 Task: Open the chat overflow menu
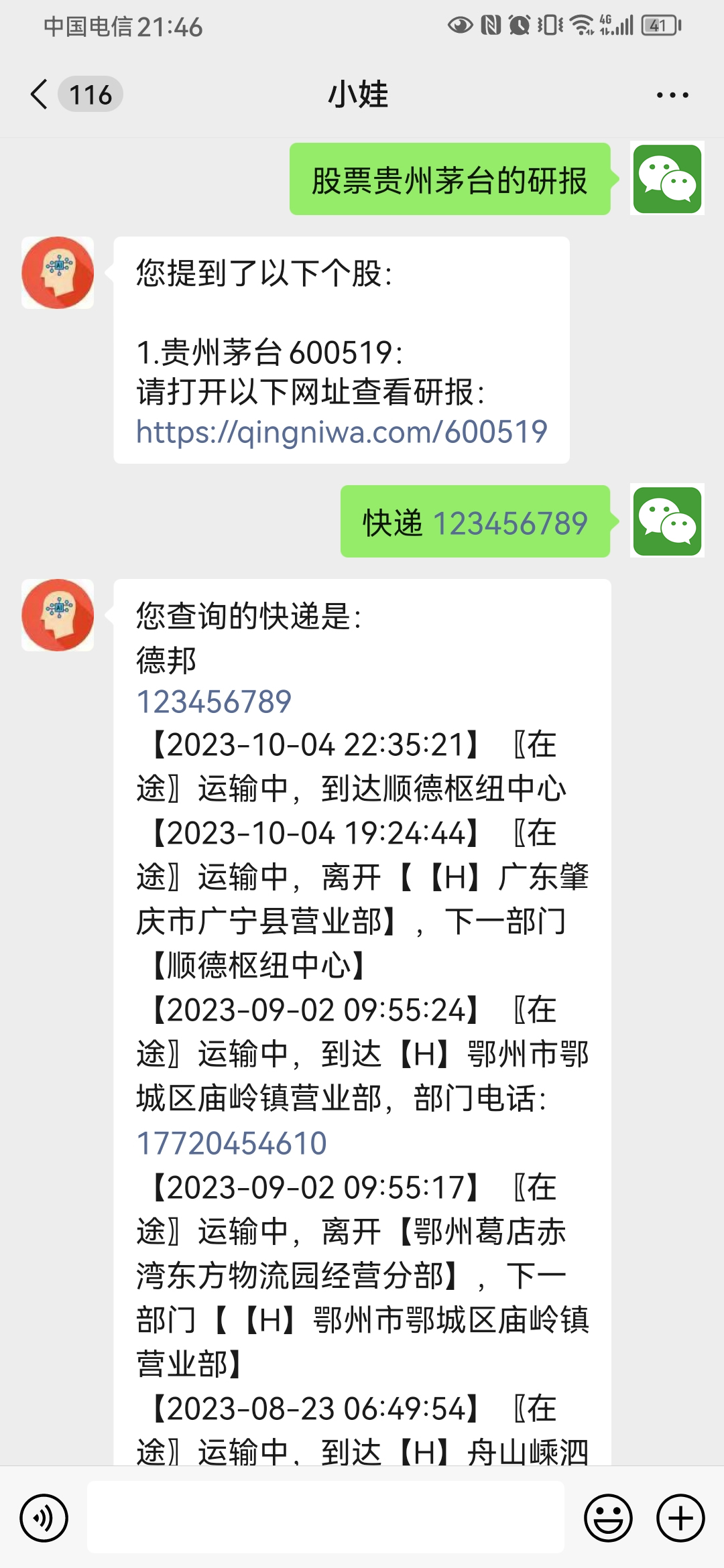[672, 95]
